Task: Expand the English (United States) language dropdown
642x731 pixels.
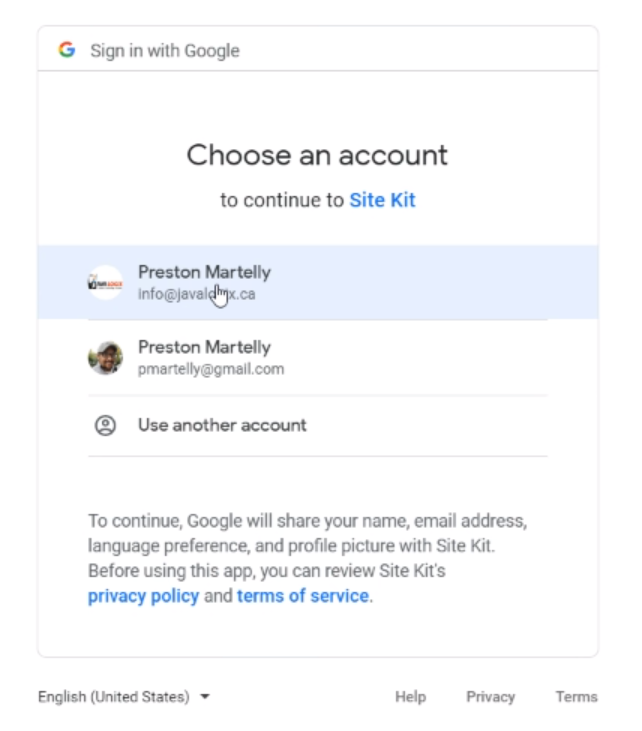Action: (124, 696)
